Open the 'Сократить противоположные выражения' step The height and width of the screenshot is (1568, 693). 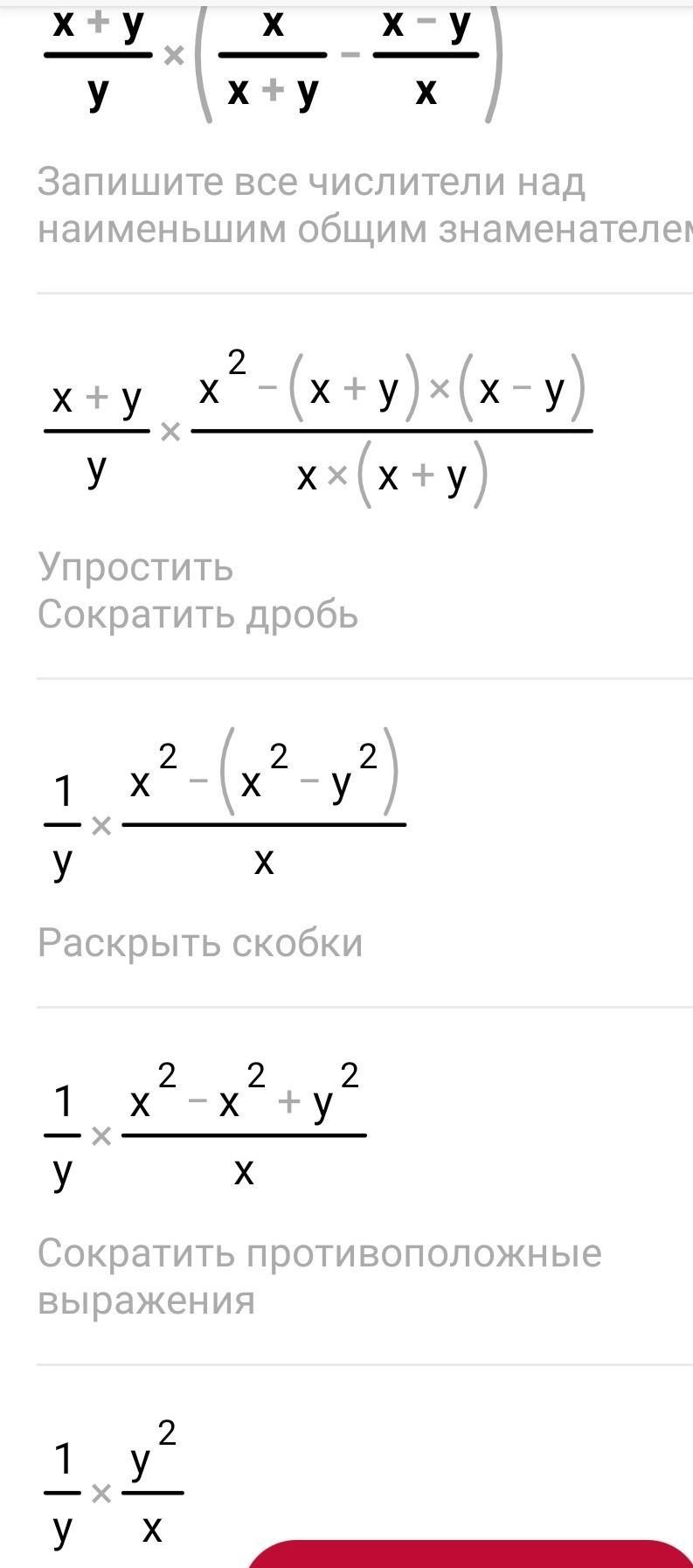pyautogui.click(x=319, y=1277)
